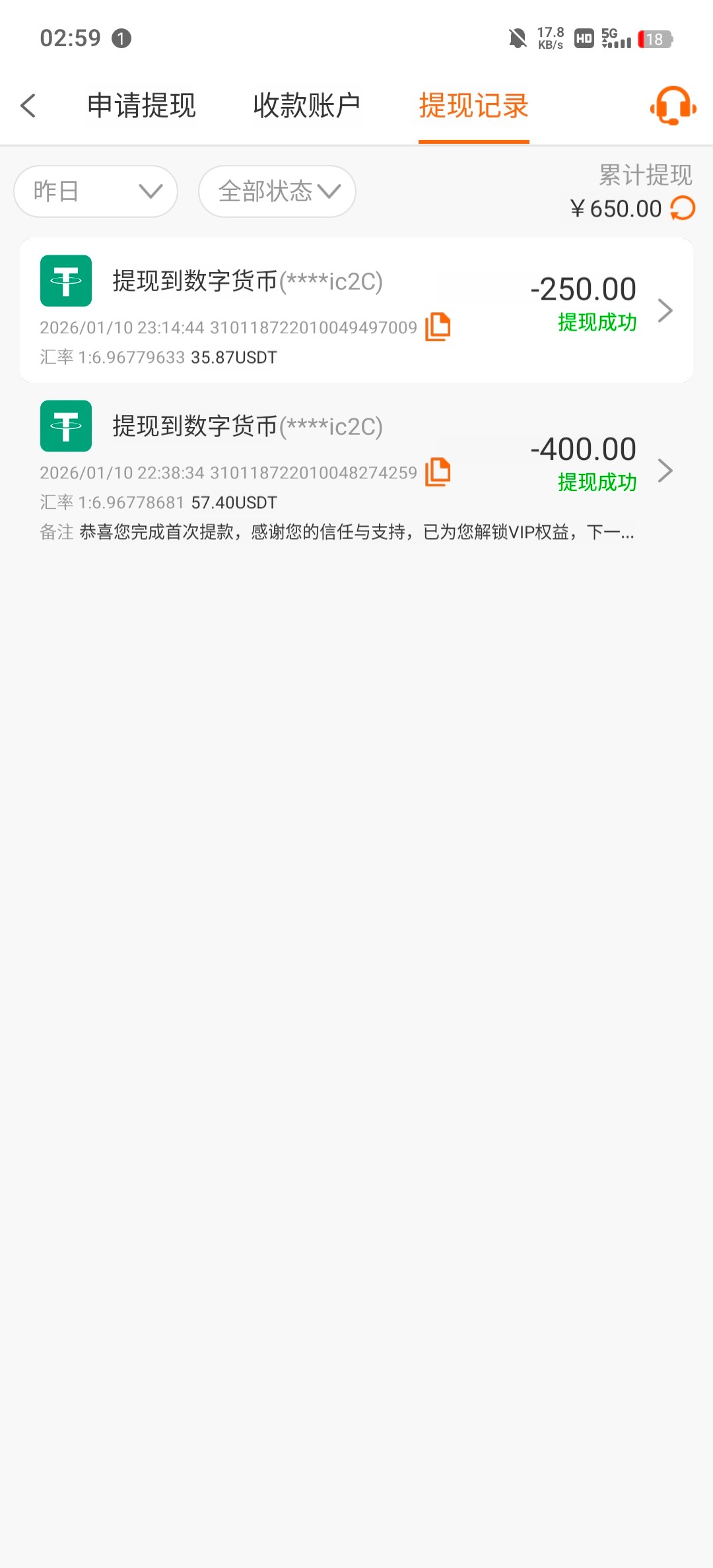
Task: Click the Tether icon on the -400.00 record
Action: click(x=66, y=426)
